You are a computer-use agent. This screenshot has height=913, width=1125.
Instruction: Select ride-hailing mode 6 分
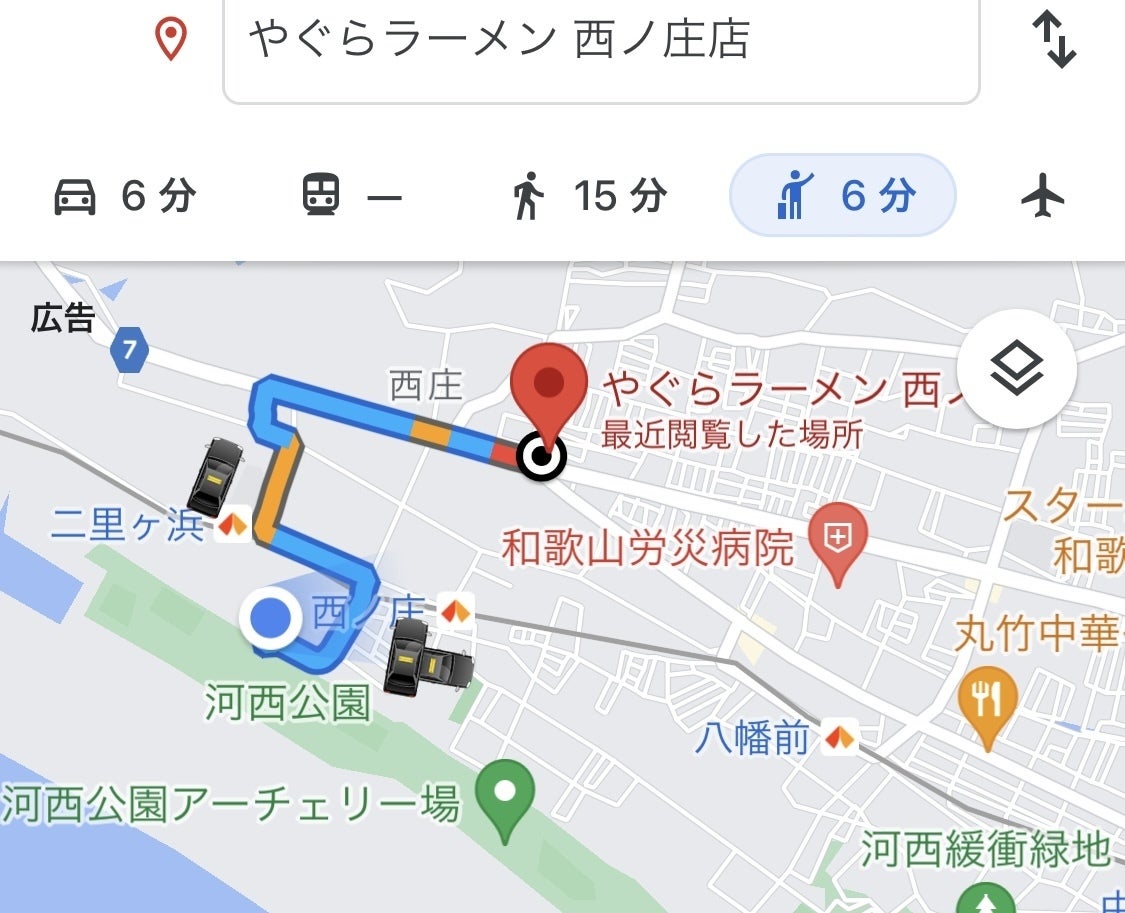pos(843,195)
